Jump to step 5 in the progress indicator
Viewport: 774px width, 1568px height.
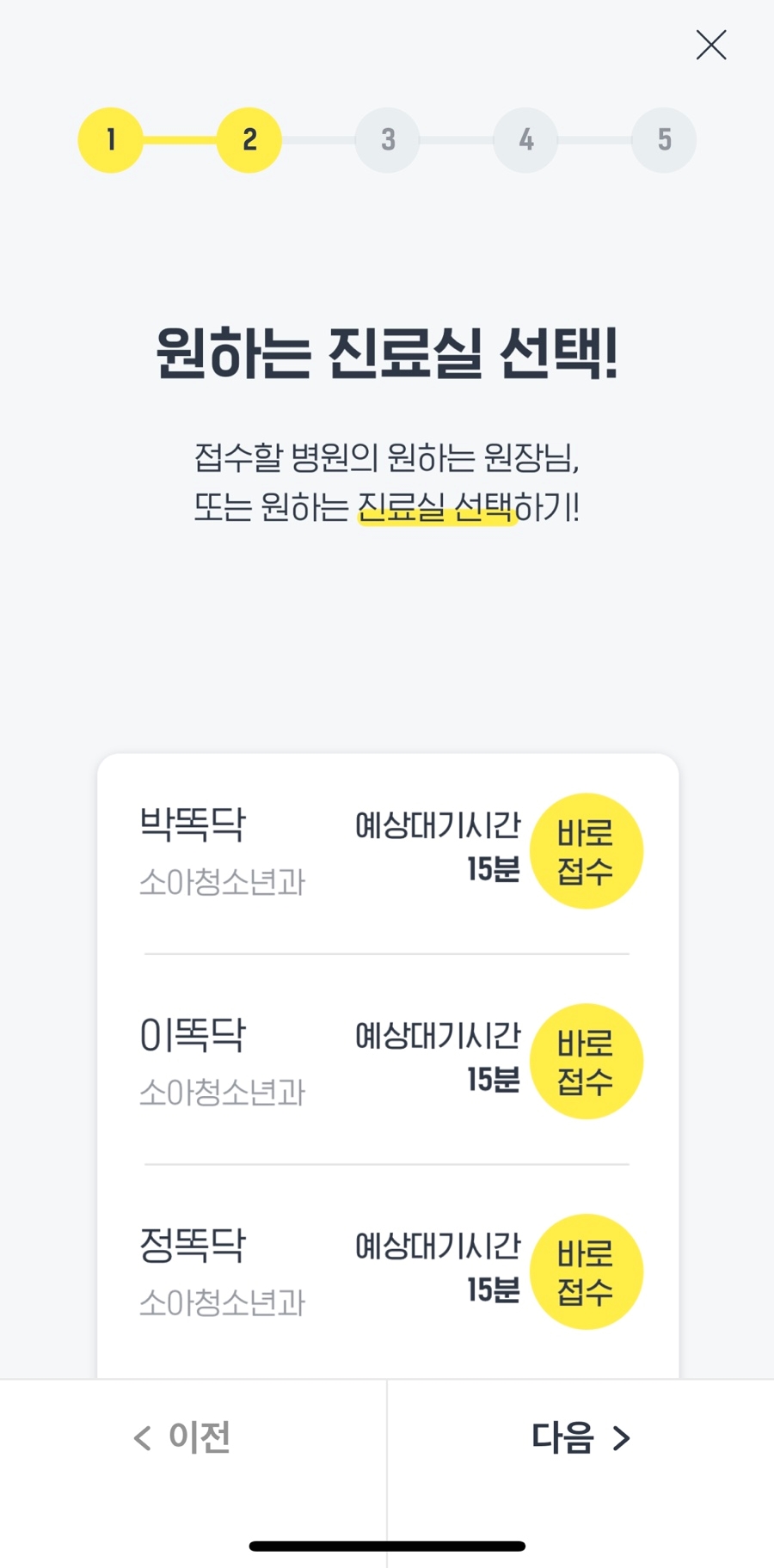coord(664,140)
